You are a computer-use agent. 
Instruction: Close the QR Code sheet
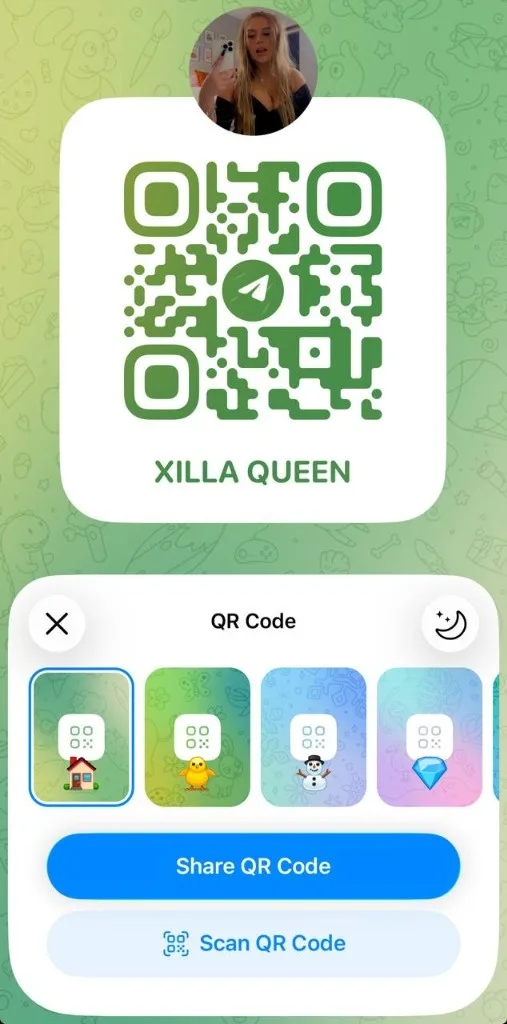57,624
